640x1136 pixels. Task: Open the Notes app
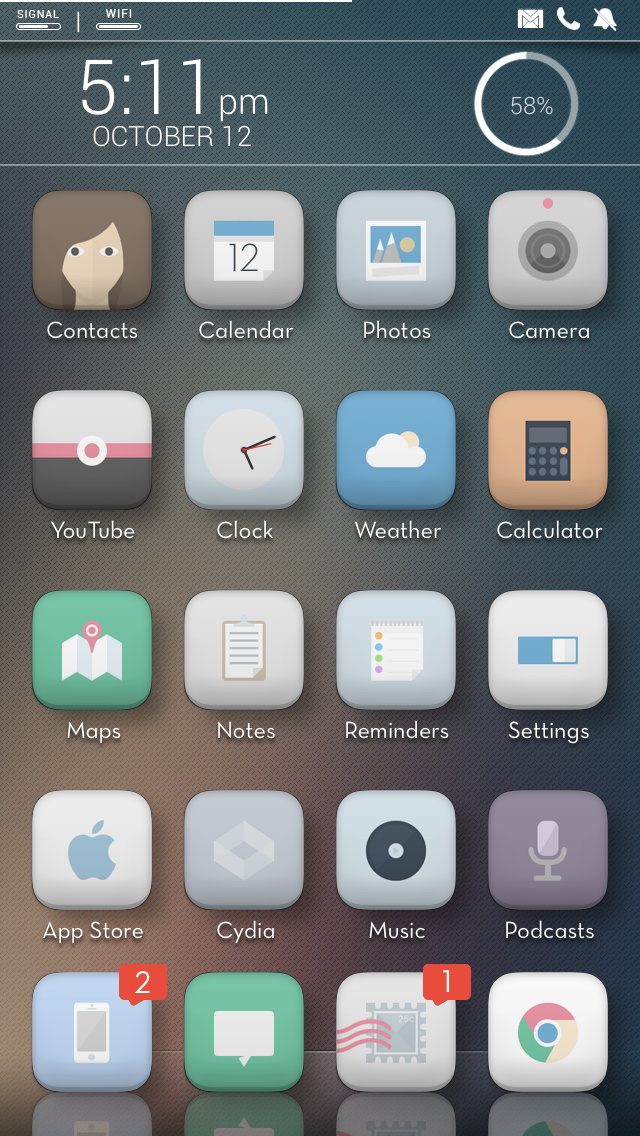(244, 650)
